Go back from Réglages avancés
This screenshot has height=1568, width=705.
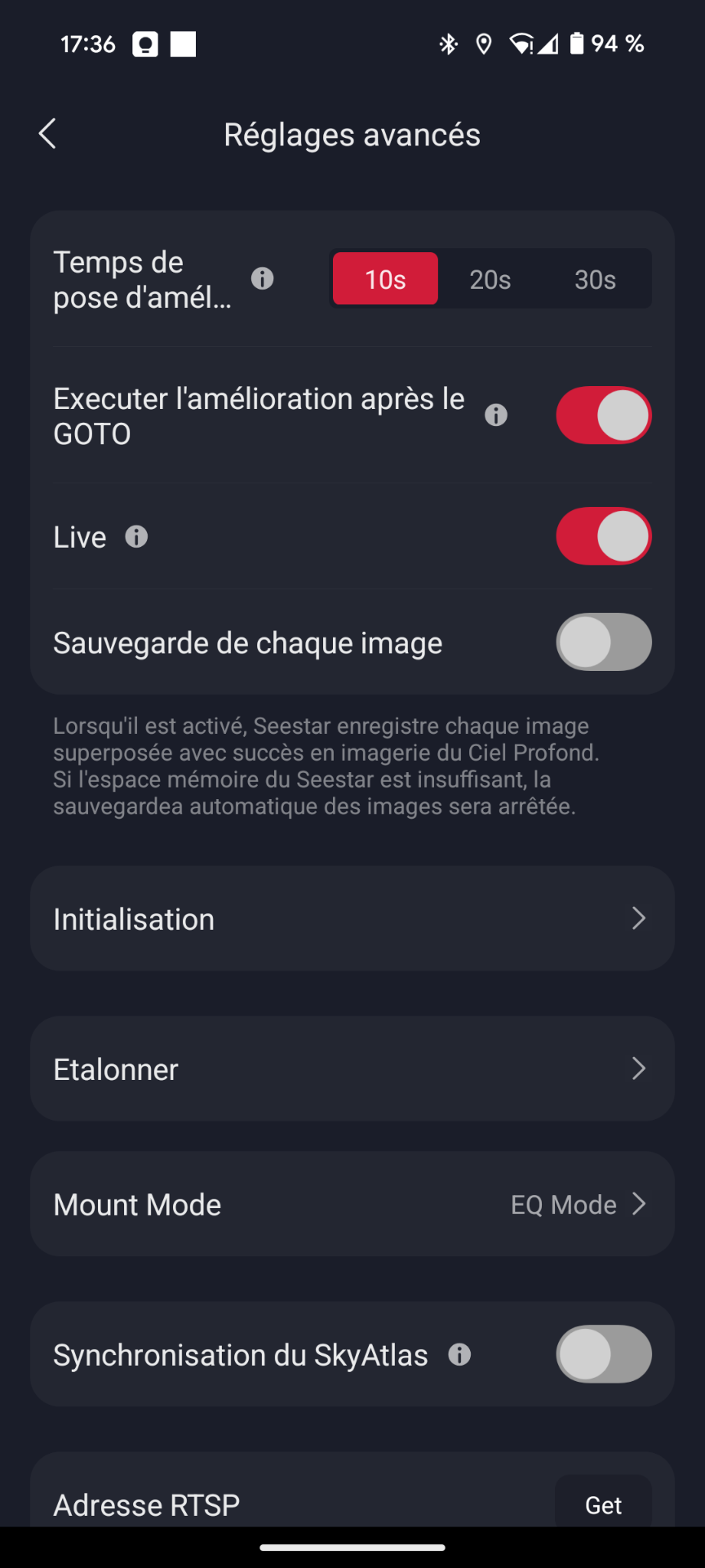point(47,135)
